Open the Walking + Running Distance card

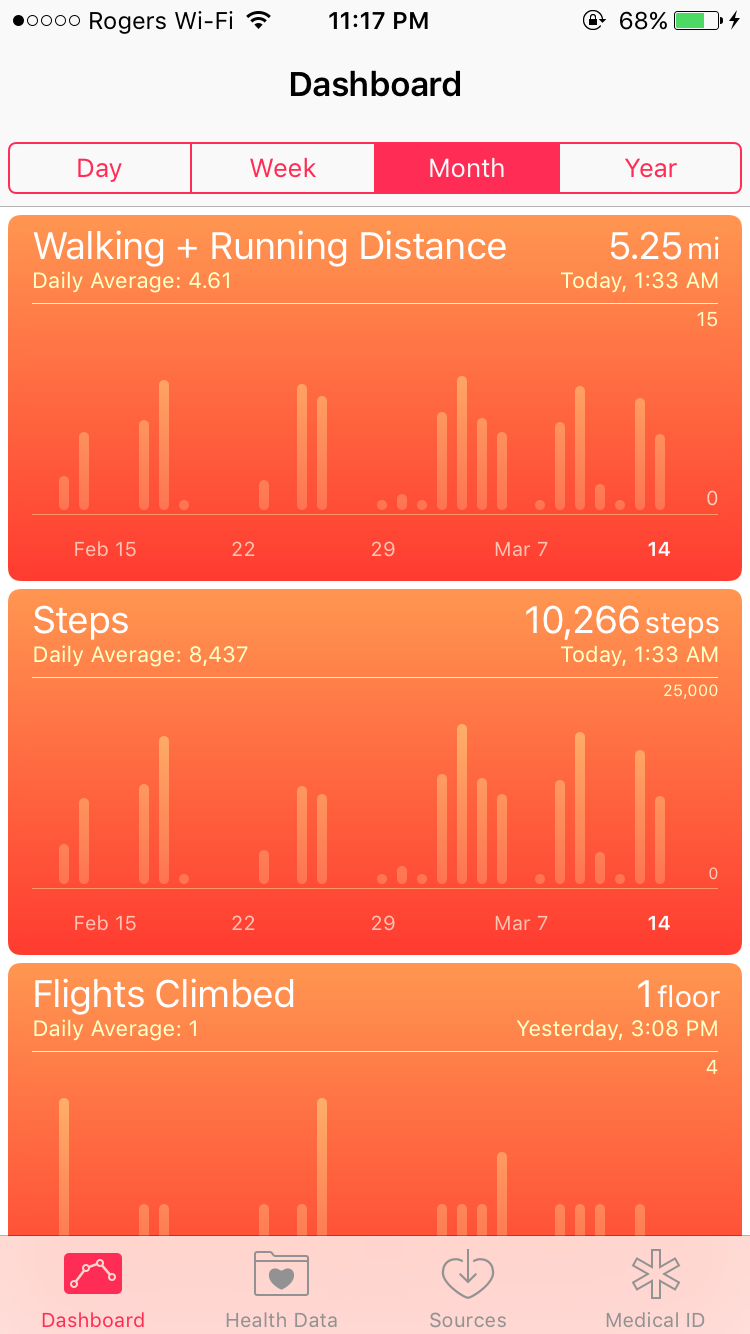pyautogui.click(x=375, y=398)
